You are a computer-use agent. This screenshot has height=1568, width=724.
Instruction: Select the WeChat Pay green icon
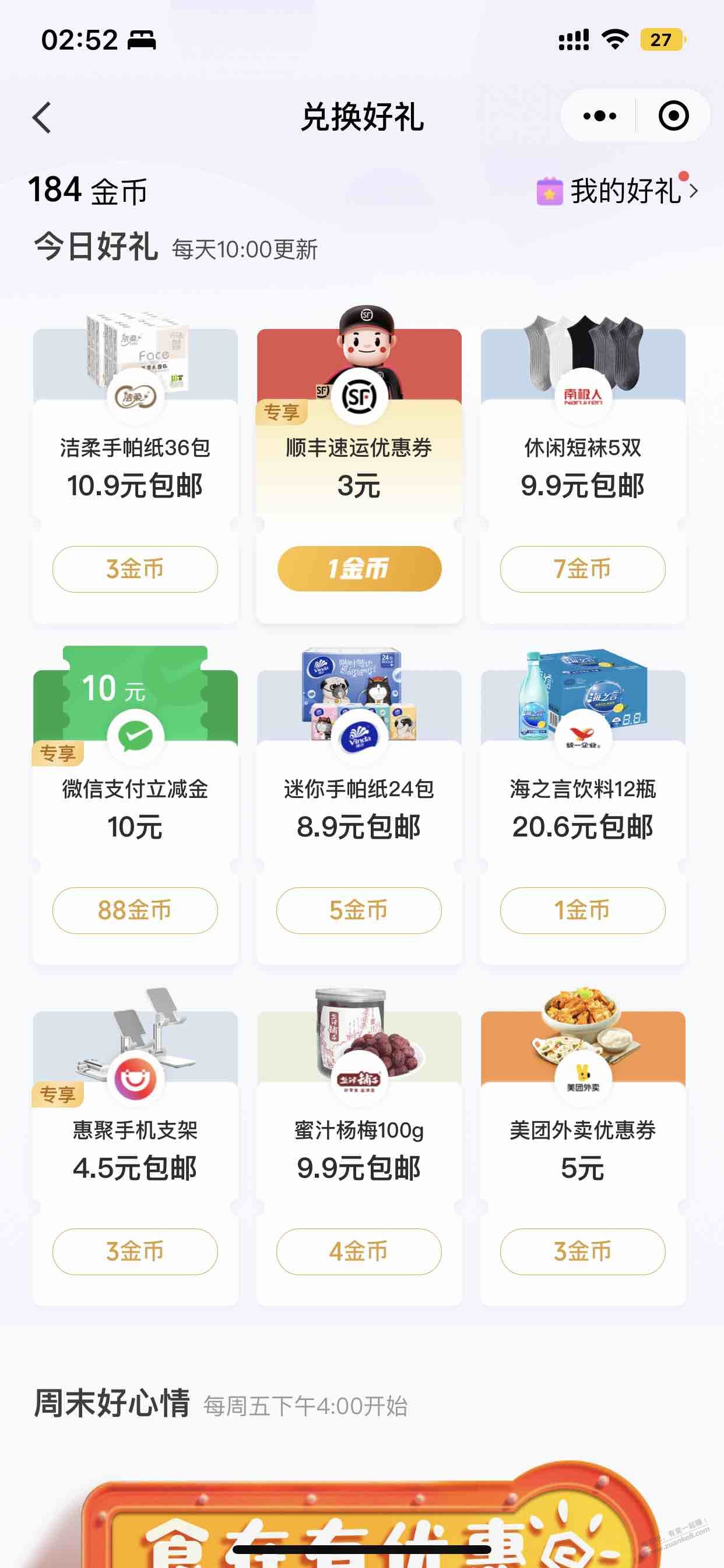pyautogui.click(x=136, y=738)
